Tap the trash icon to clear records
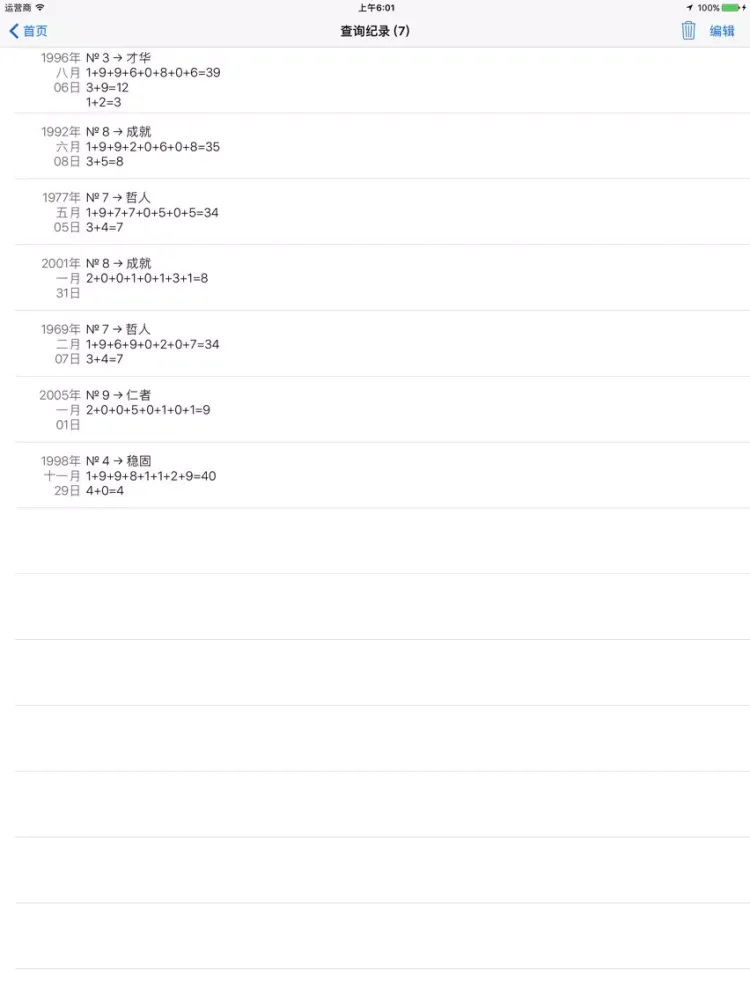Image resolution: width=750 pixels, height=1000 pixels. (688, 31)
